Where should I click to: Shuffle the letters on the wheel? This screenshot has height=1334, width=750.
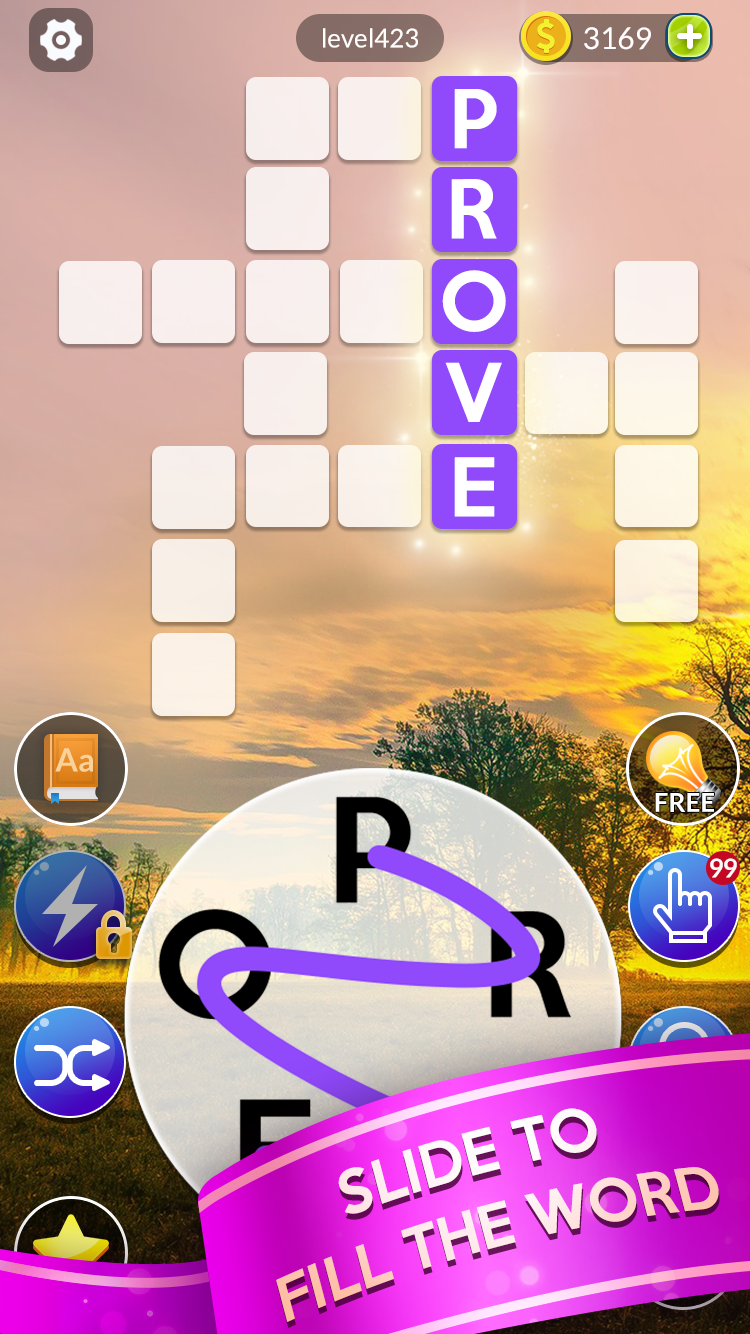(x=70, y=1062)
